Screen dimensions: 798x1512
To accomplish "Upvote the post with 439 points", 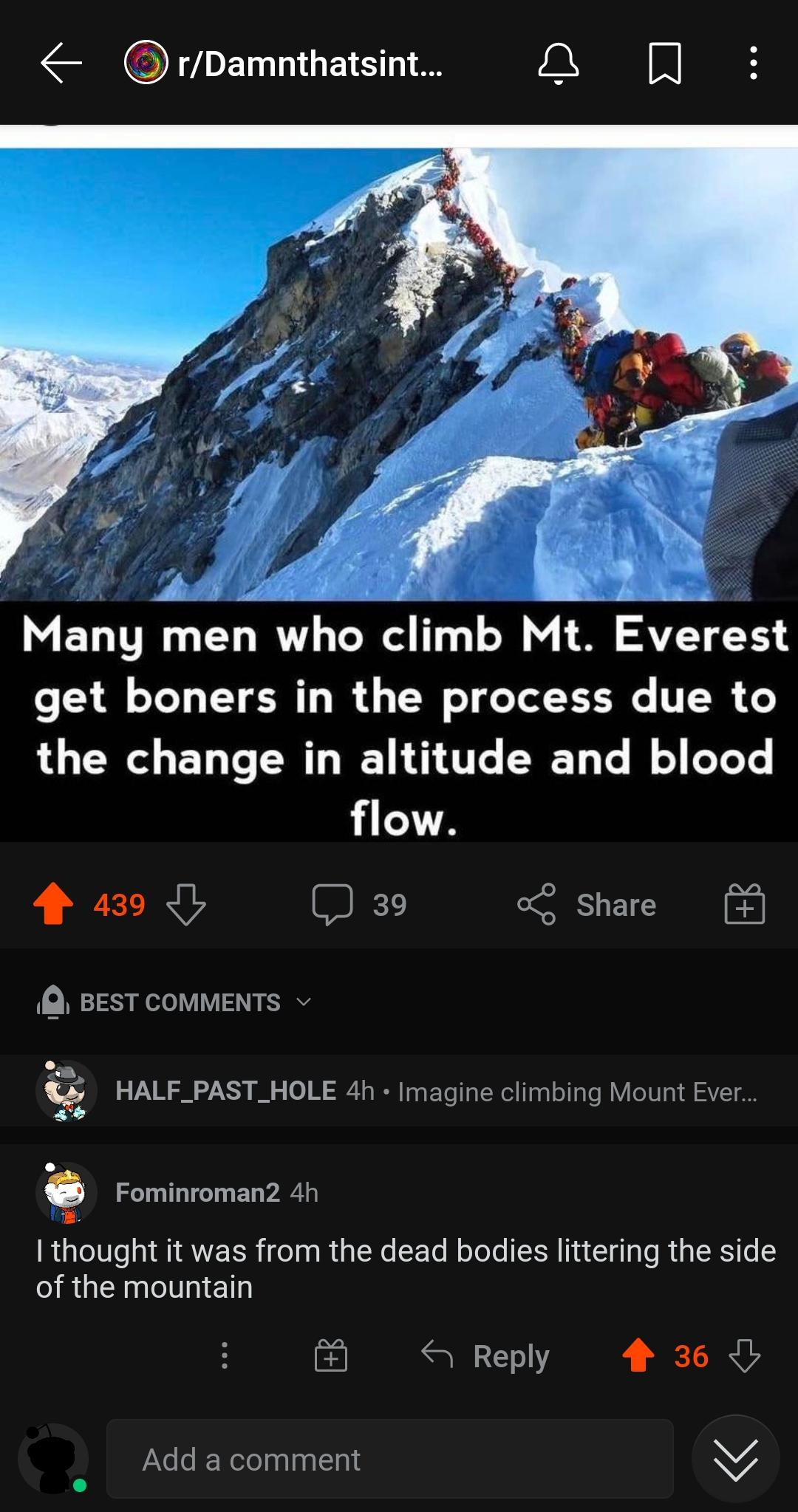I will [53, 905].
